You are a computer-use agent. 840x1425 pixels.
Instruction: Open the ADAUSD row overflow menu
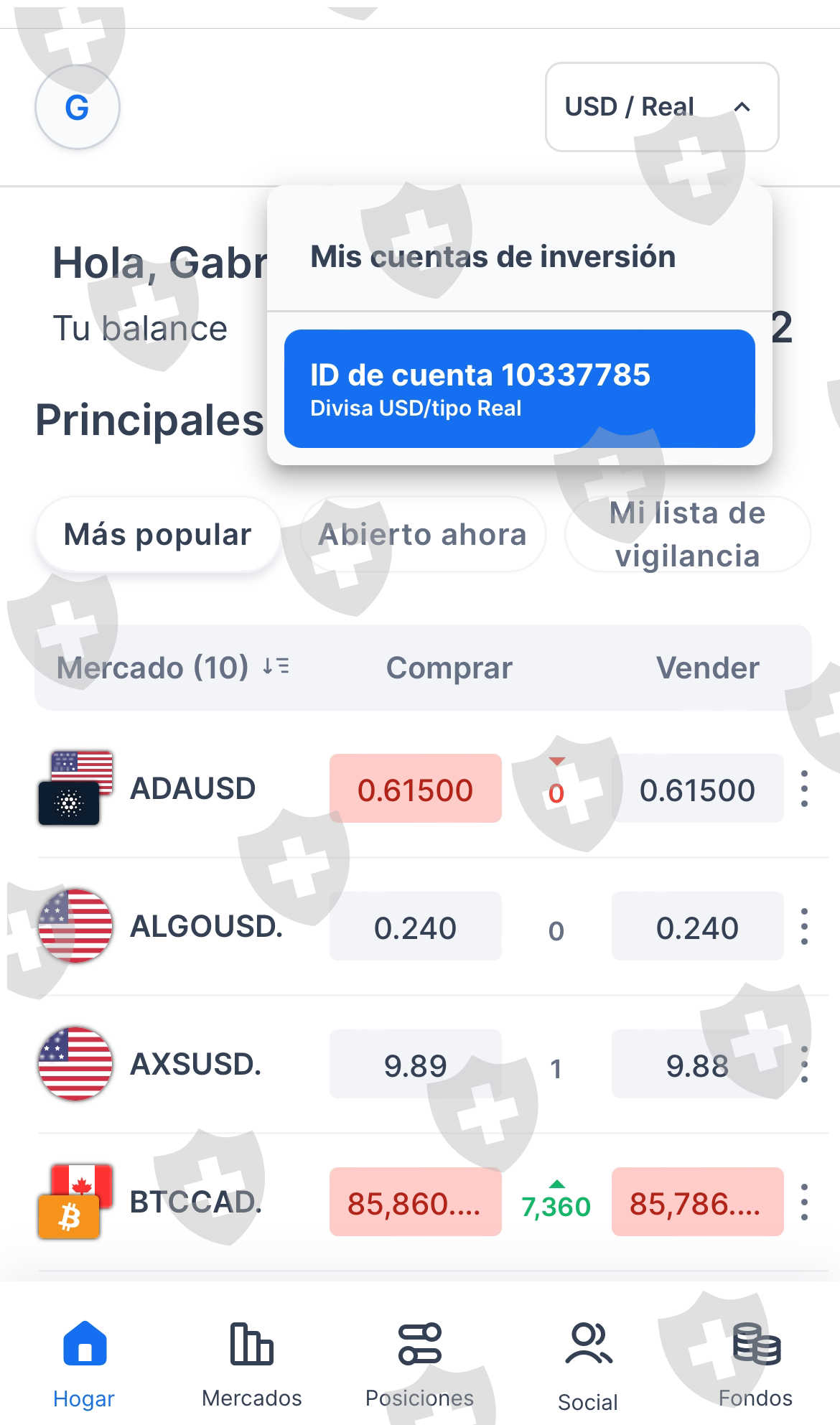tap(804, 788)
